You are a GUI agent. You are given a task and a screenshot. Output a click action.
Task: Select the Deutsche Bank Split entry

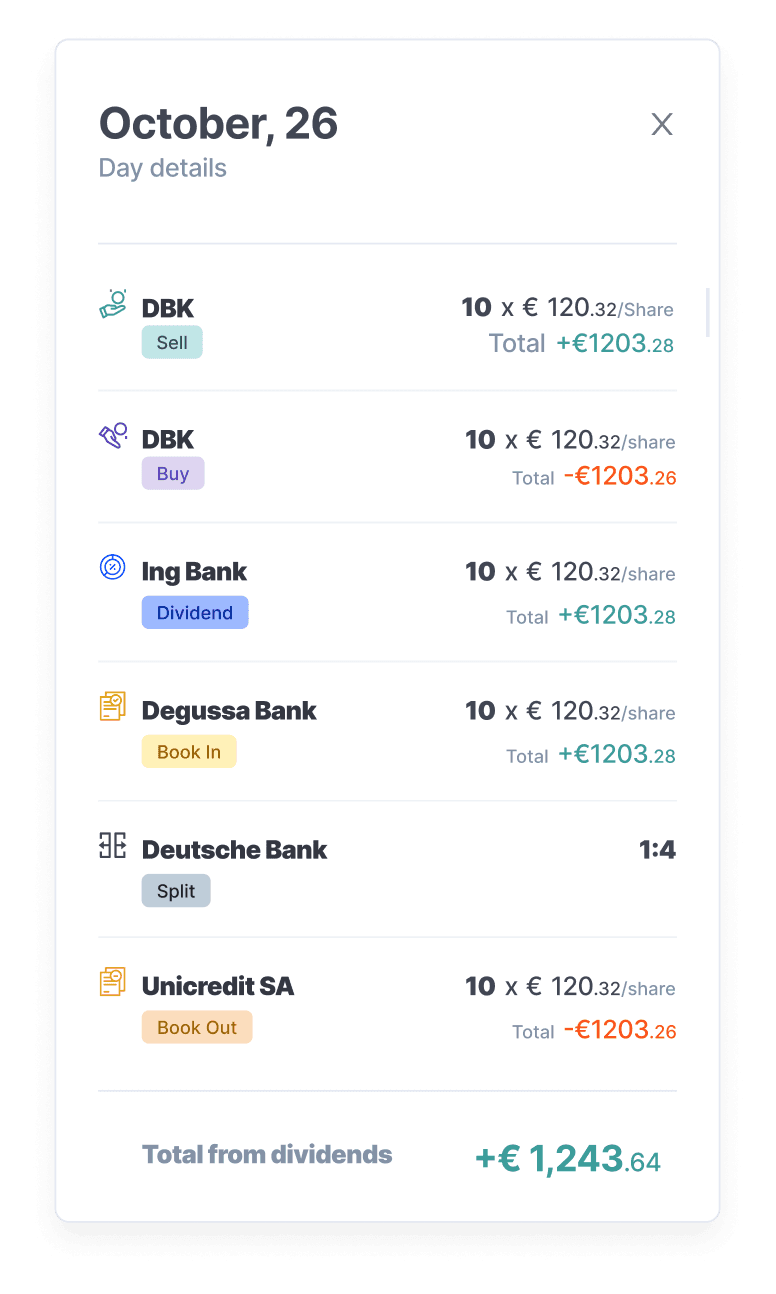[386, 869]
